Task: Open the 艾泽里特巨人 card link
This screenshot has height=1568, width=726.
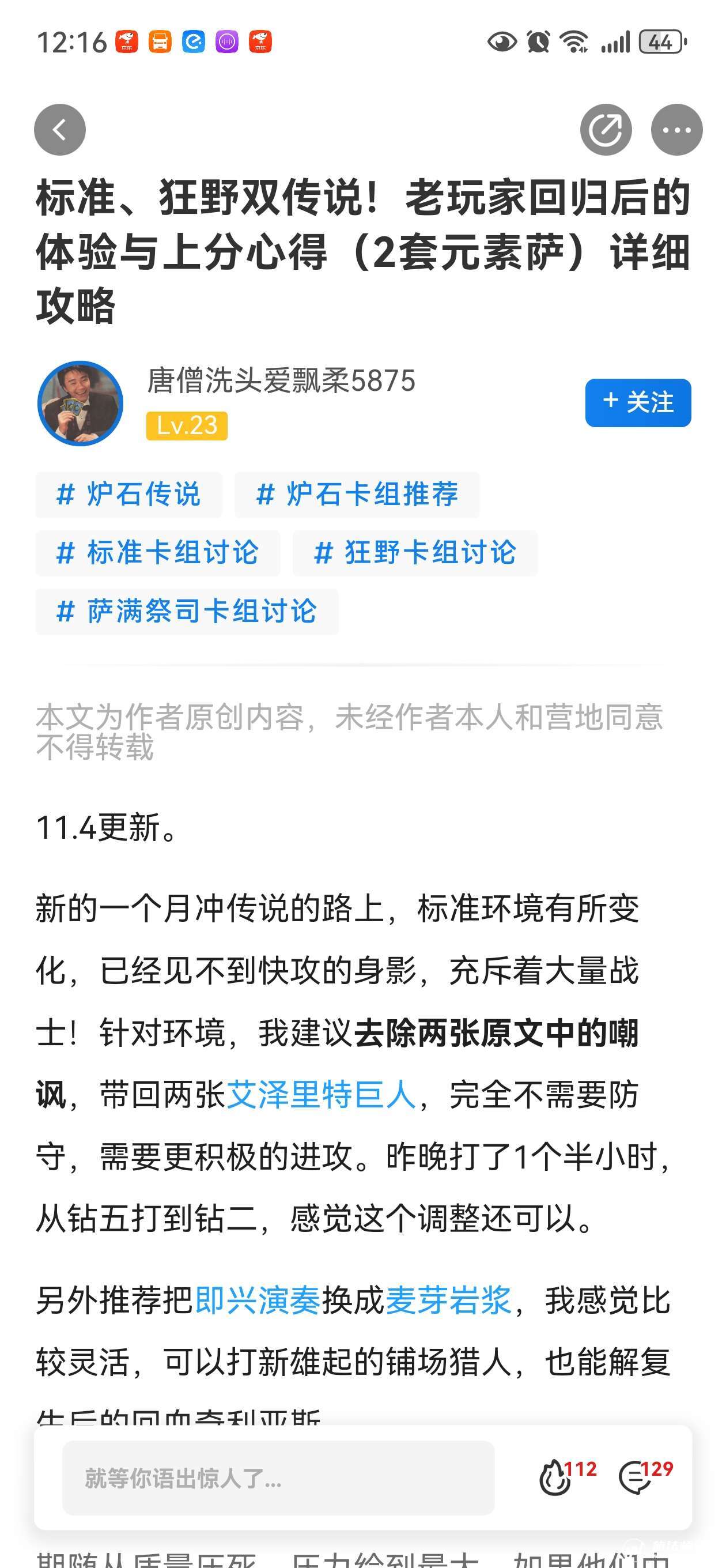Action: click(322, 1095)
